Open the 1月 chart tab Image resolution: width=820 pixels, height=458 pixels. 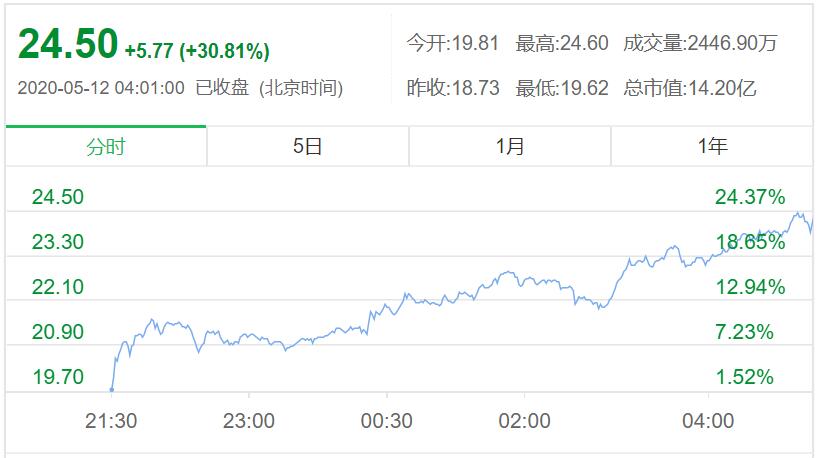[x=510, y=146]
